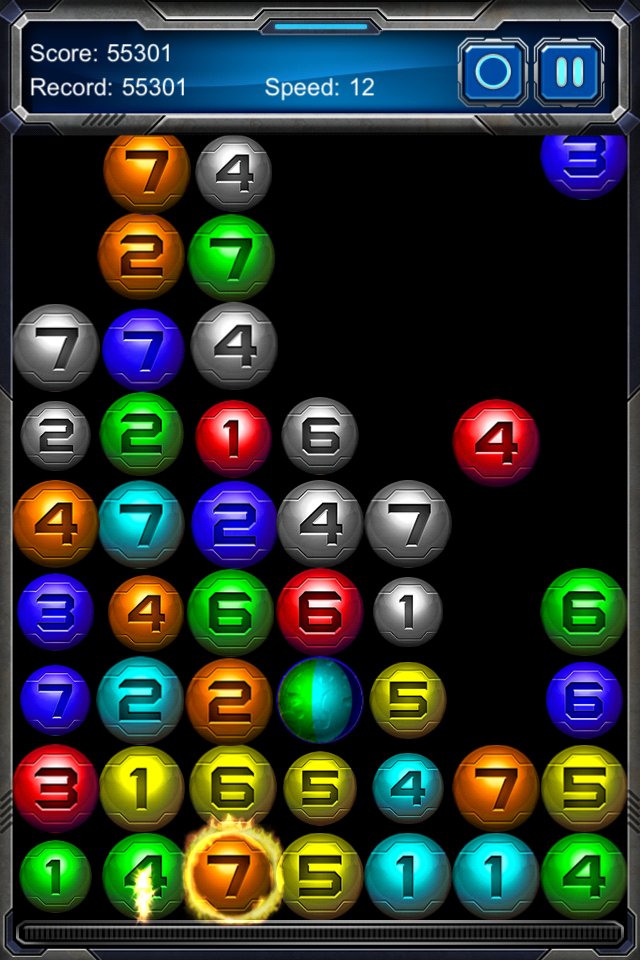Tap the yellow 6 ball

click(232, 787)
